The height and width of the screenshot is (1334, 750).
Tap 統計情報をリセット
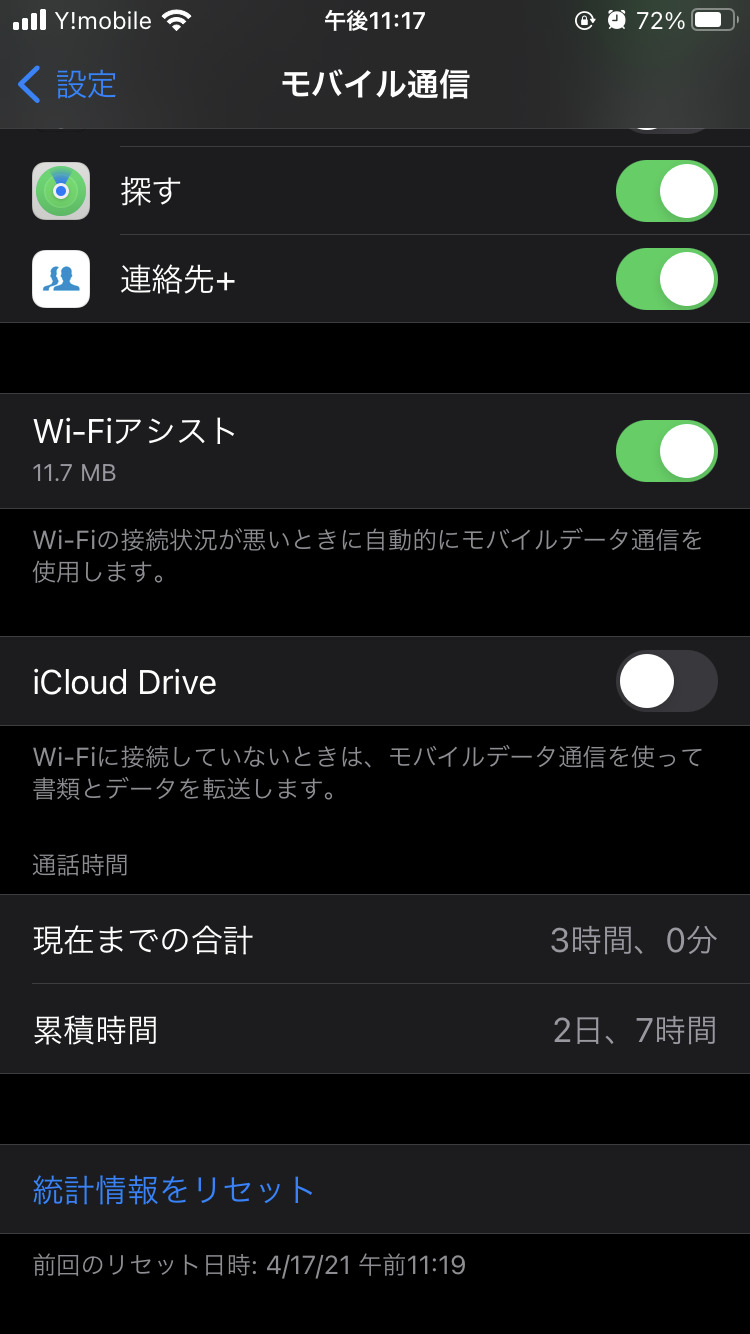174,1190
